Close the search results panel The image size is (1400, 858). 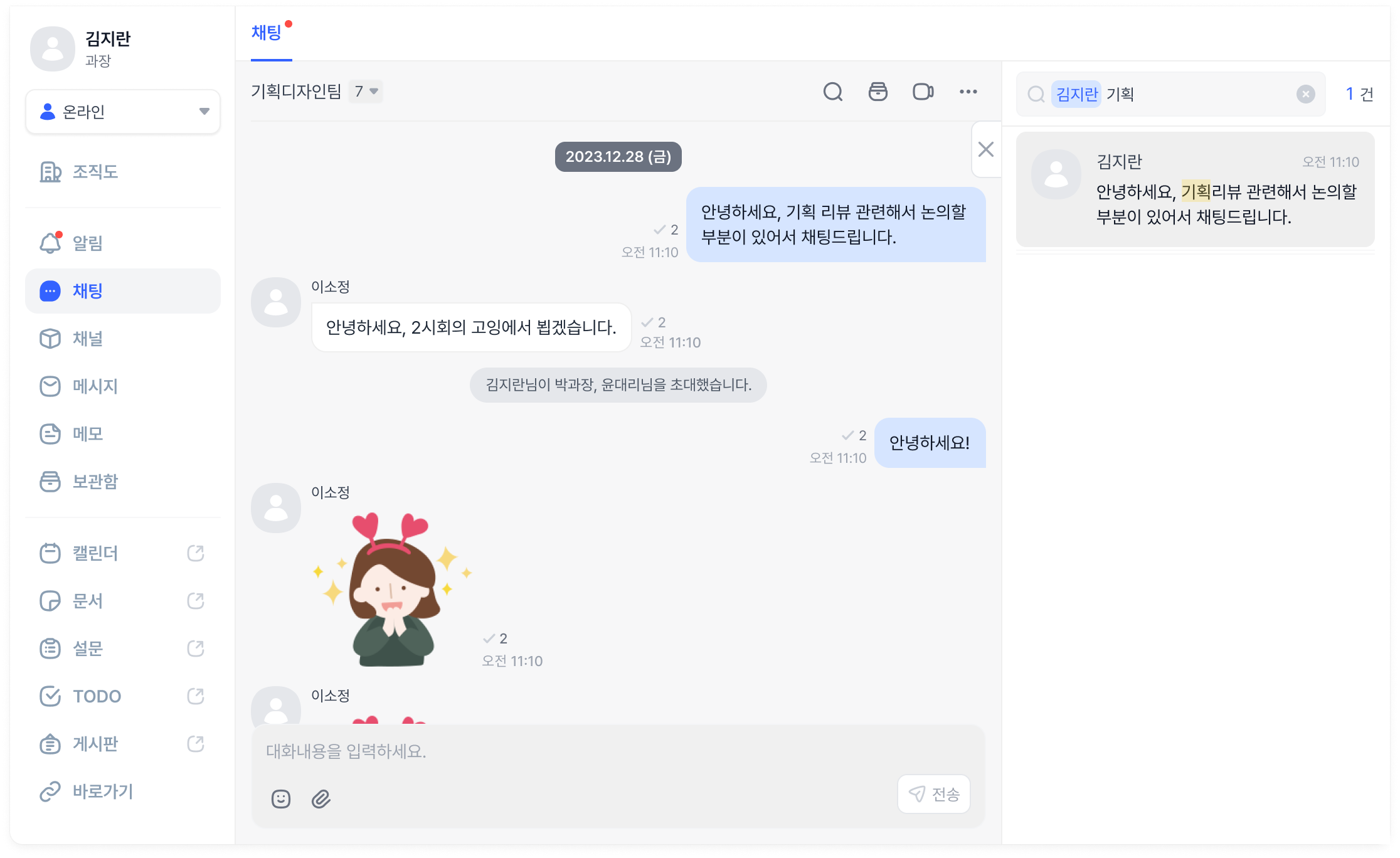click(986, 150)
